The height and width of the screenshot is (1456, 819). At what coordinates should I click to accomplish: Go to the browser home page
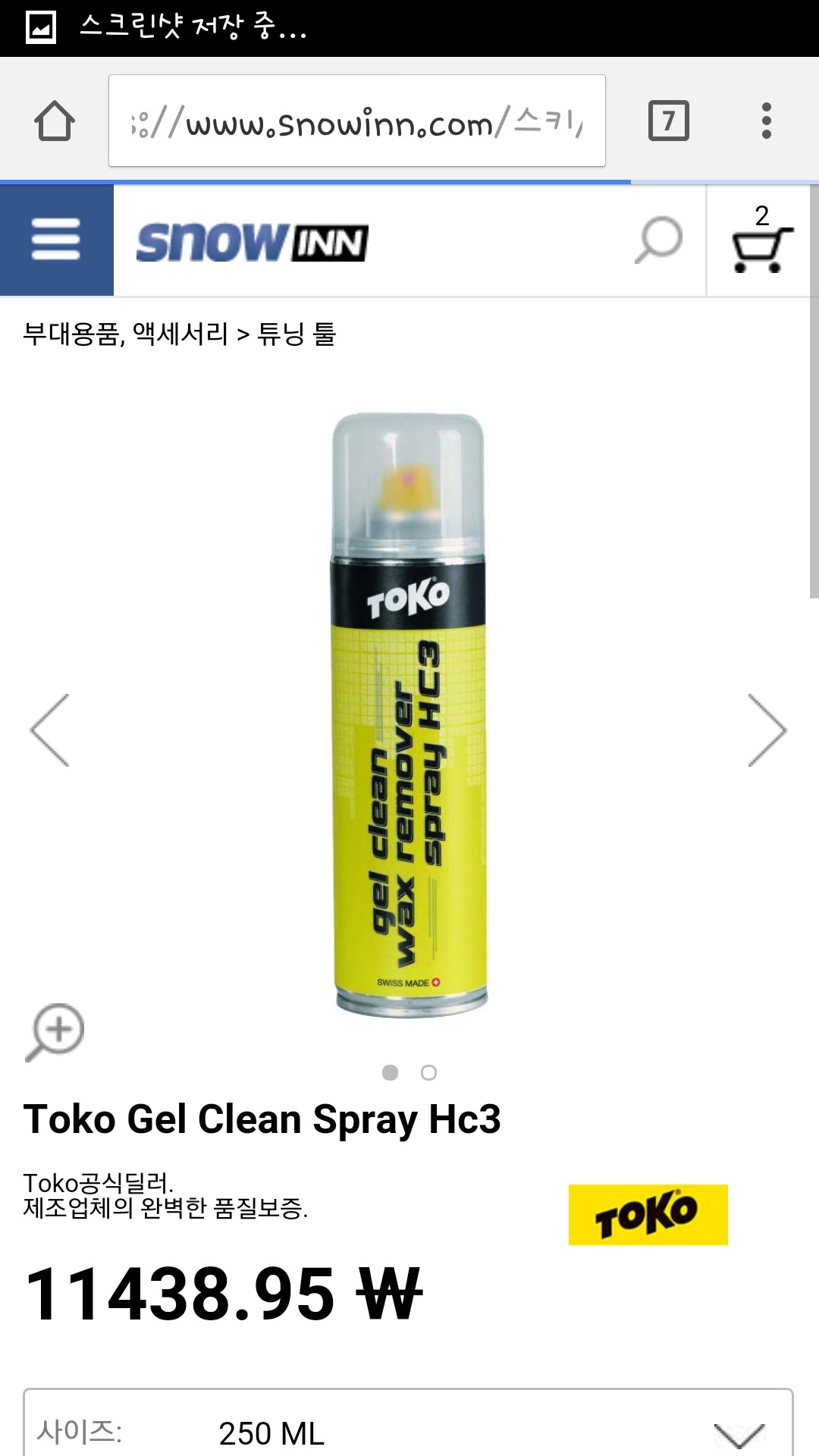[55, 121]
